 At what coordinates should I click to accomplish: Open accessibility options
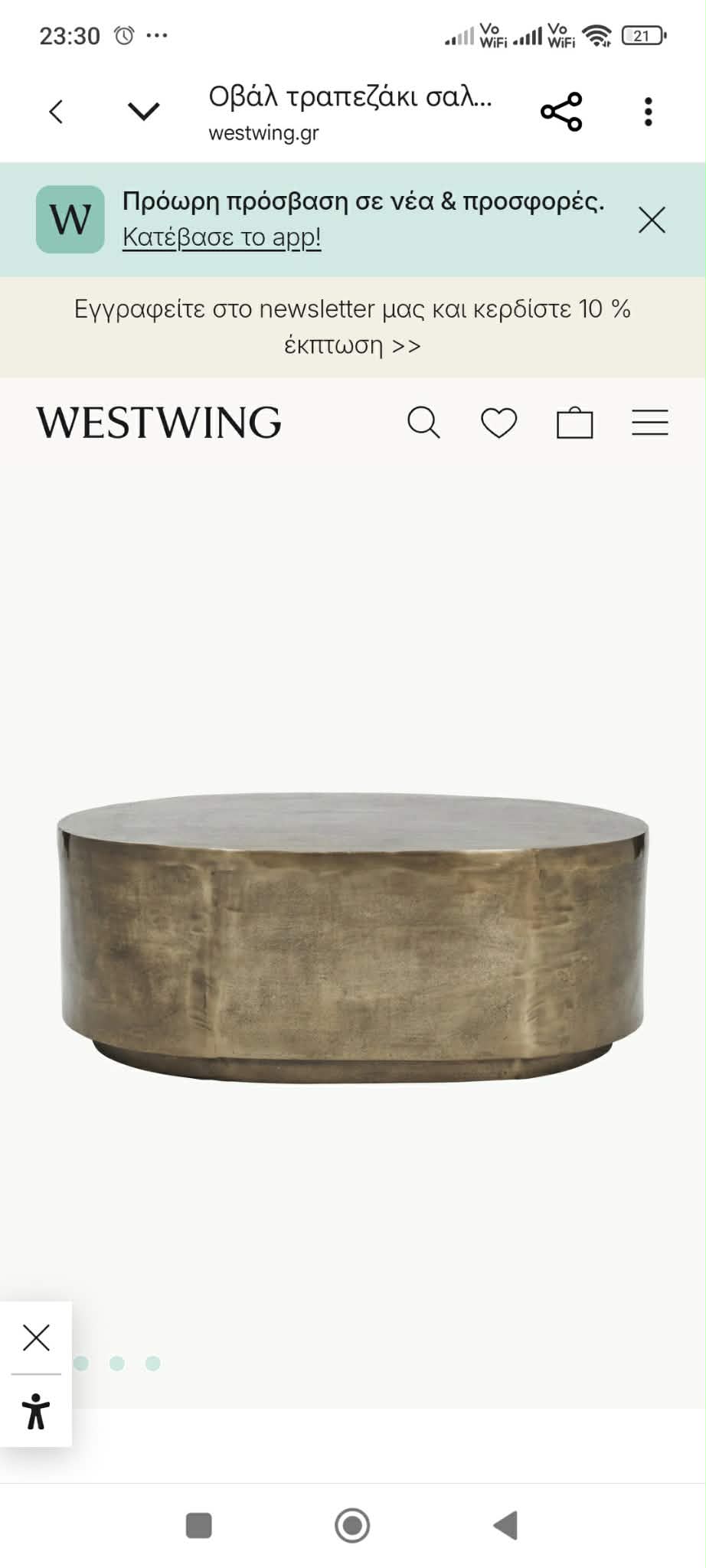coord(36,1411)
